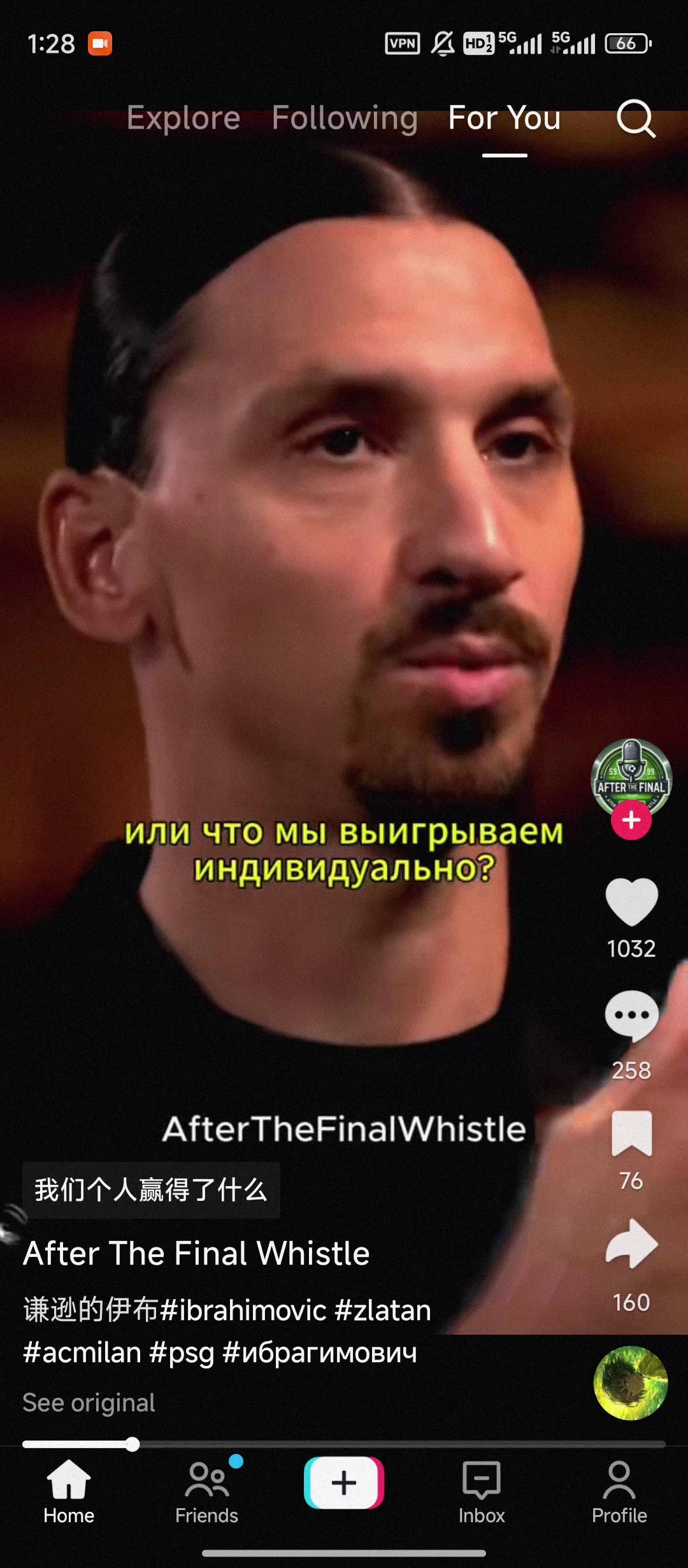Open the spinning sound disc
The width and height of the screenshot is (688, 1568).
[630, 1383]
